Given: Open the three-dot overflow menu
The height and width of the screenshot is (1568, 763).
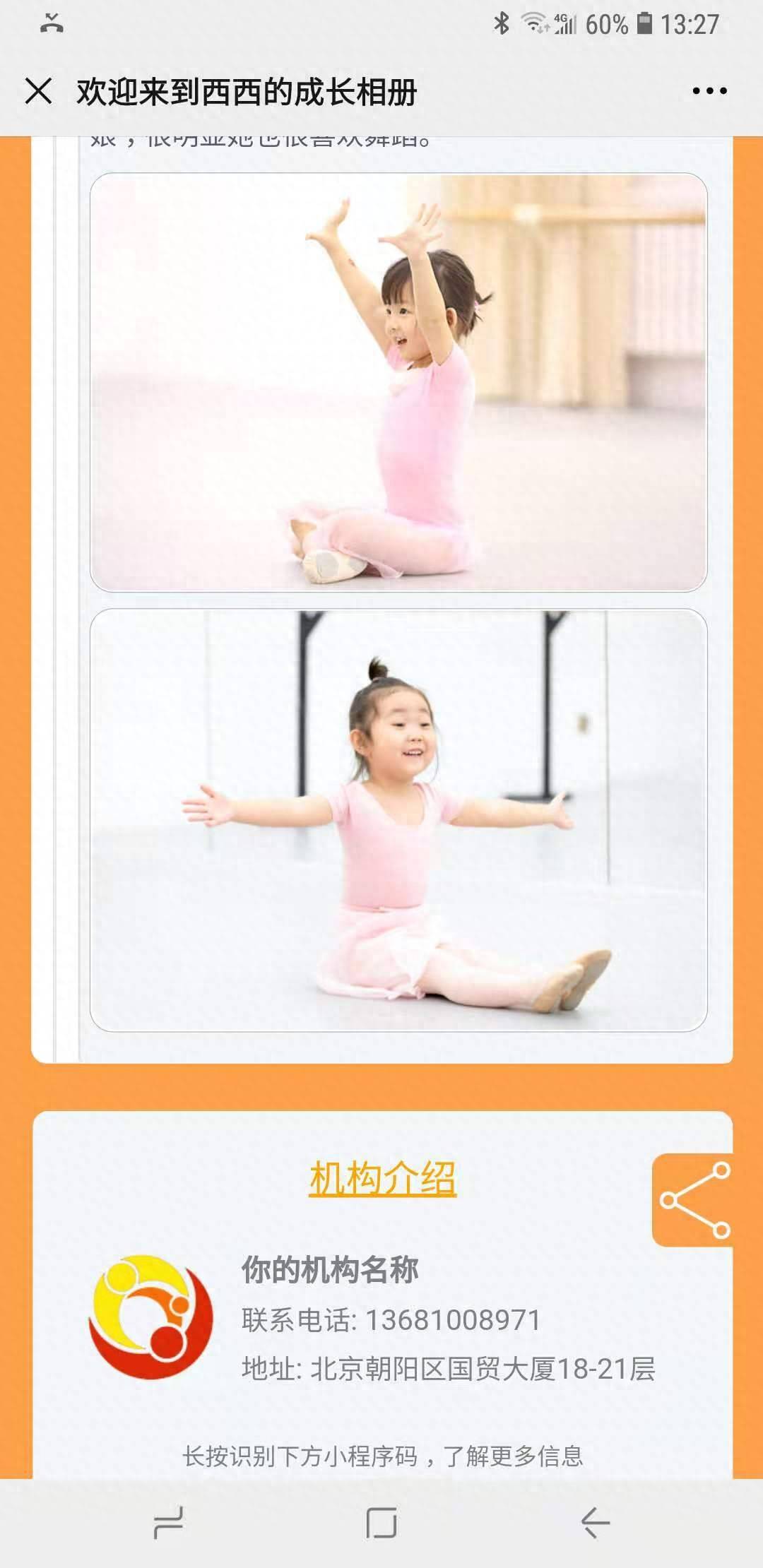Looking at the screenshot, I should (709, 91).
